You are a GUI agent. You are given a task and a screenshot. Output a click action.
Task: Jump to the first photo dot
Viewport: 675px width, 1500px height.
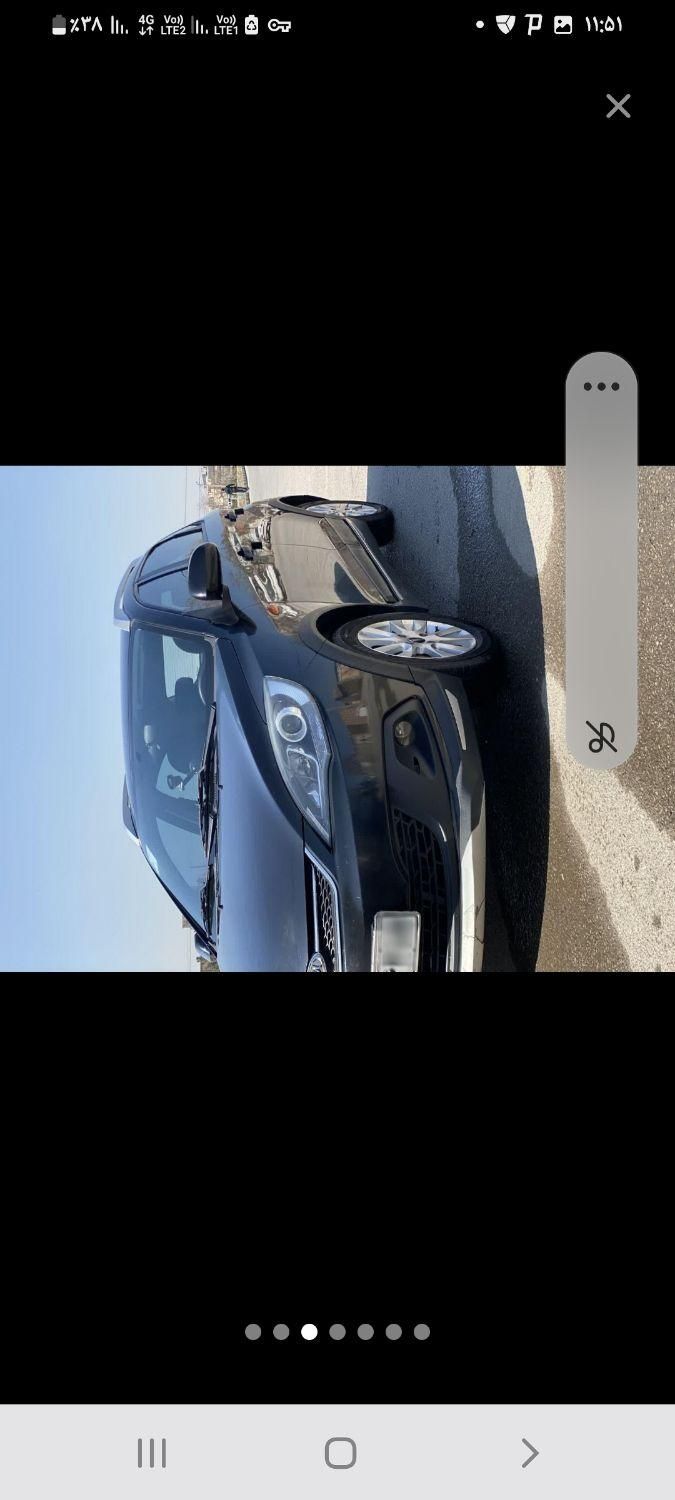pos(253,1332)
